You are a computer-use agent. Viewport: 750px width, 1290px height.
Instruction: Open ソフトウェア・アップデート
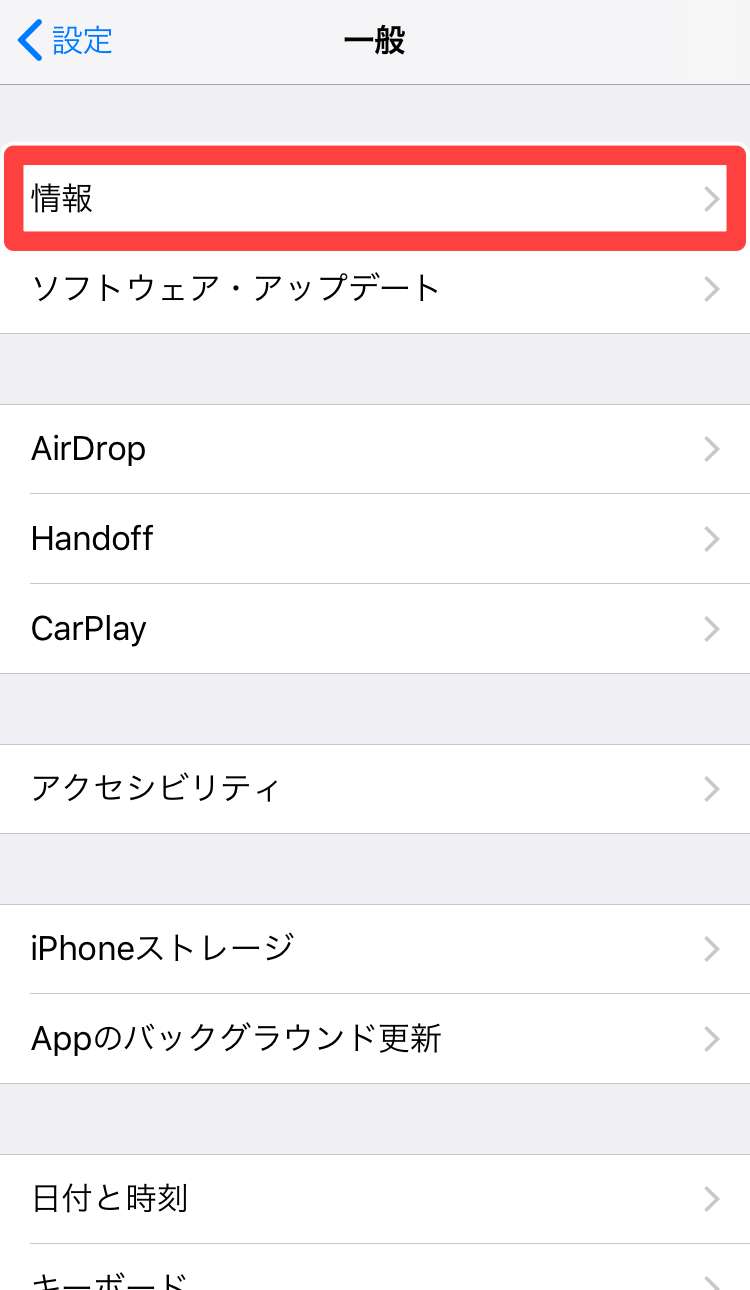pos(374,289)
